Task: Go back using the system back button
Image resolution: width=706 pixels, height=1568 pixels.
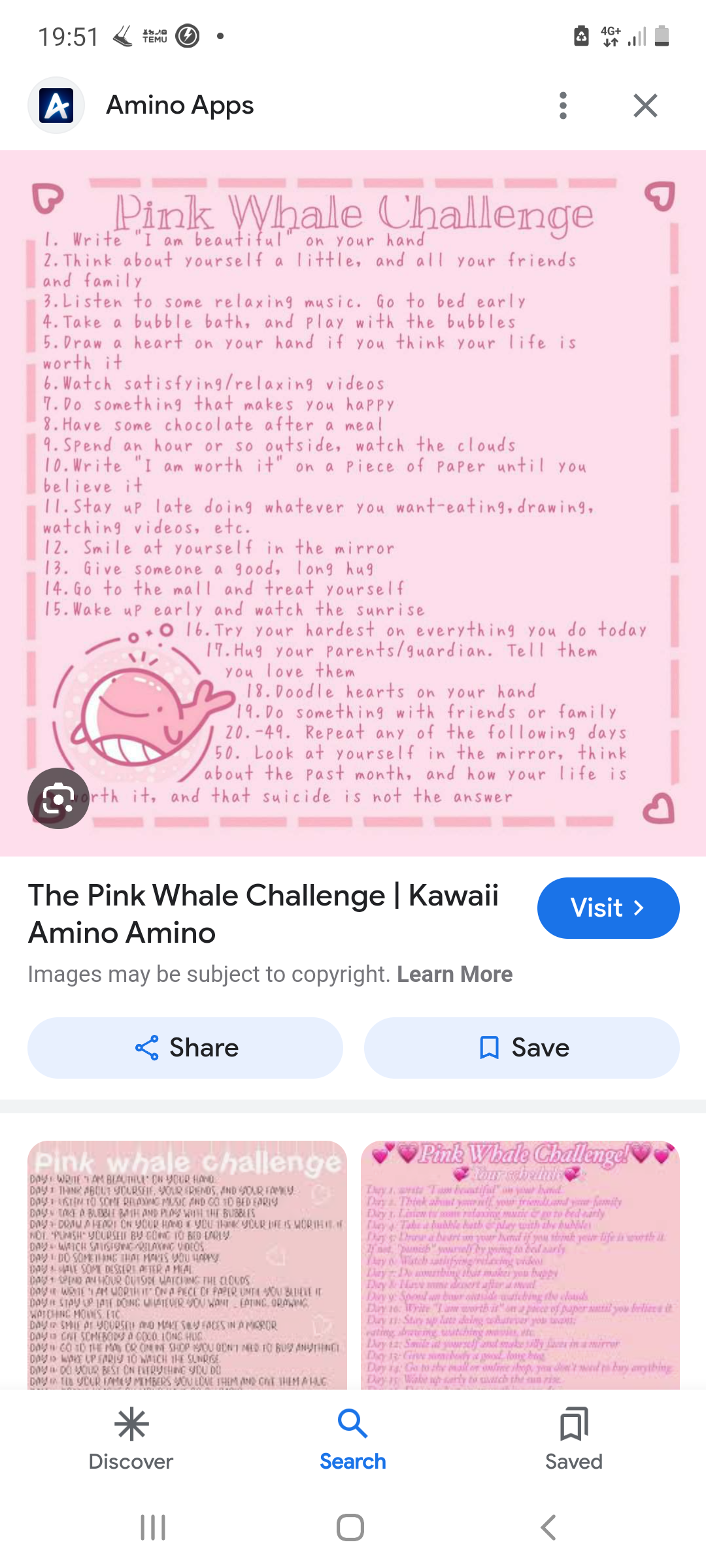Action: (549, 1527)
